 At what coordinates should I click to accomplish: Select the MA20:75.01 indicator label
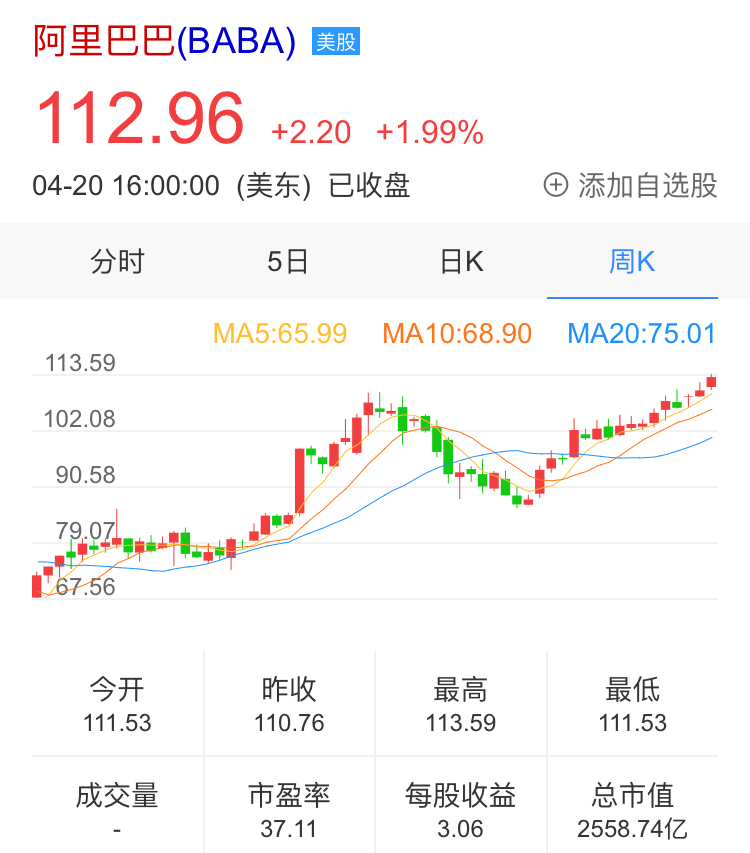pyautogui.click(x=640, y=334)
